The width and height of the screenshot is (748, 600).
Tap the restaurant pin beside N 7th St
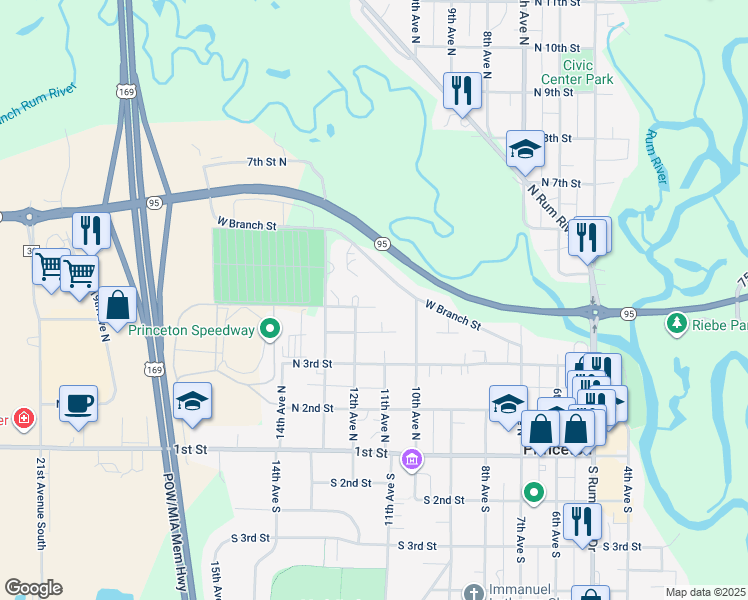tap(588, 237)
